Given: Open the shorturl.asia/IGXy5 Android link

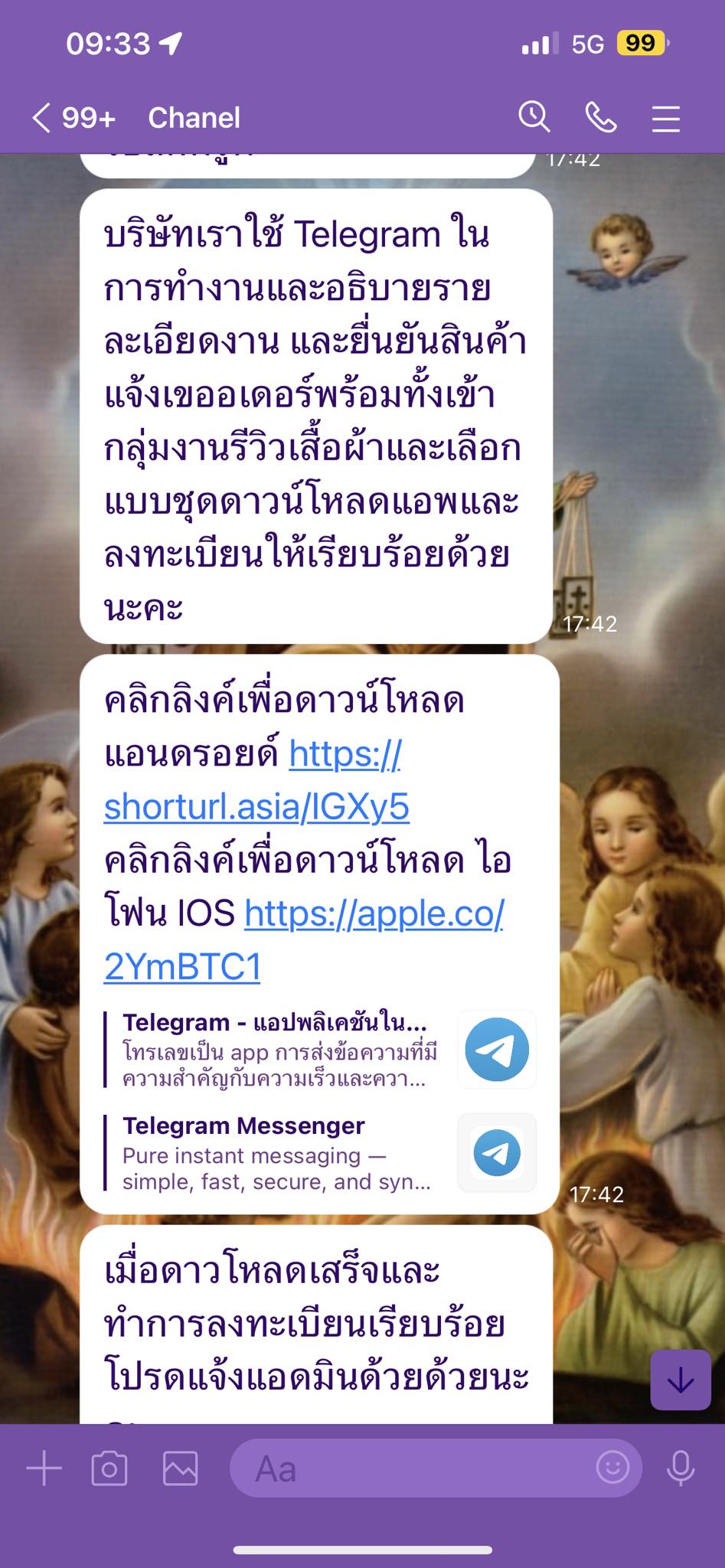Looking at the screenshot, I should coord(256,806).
